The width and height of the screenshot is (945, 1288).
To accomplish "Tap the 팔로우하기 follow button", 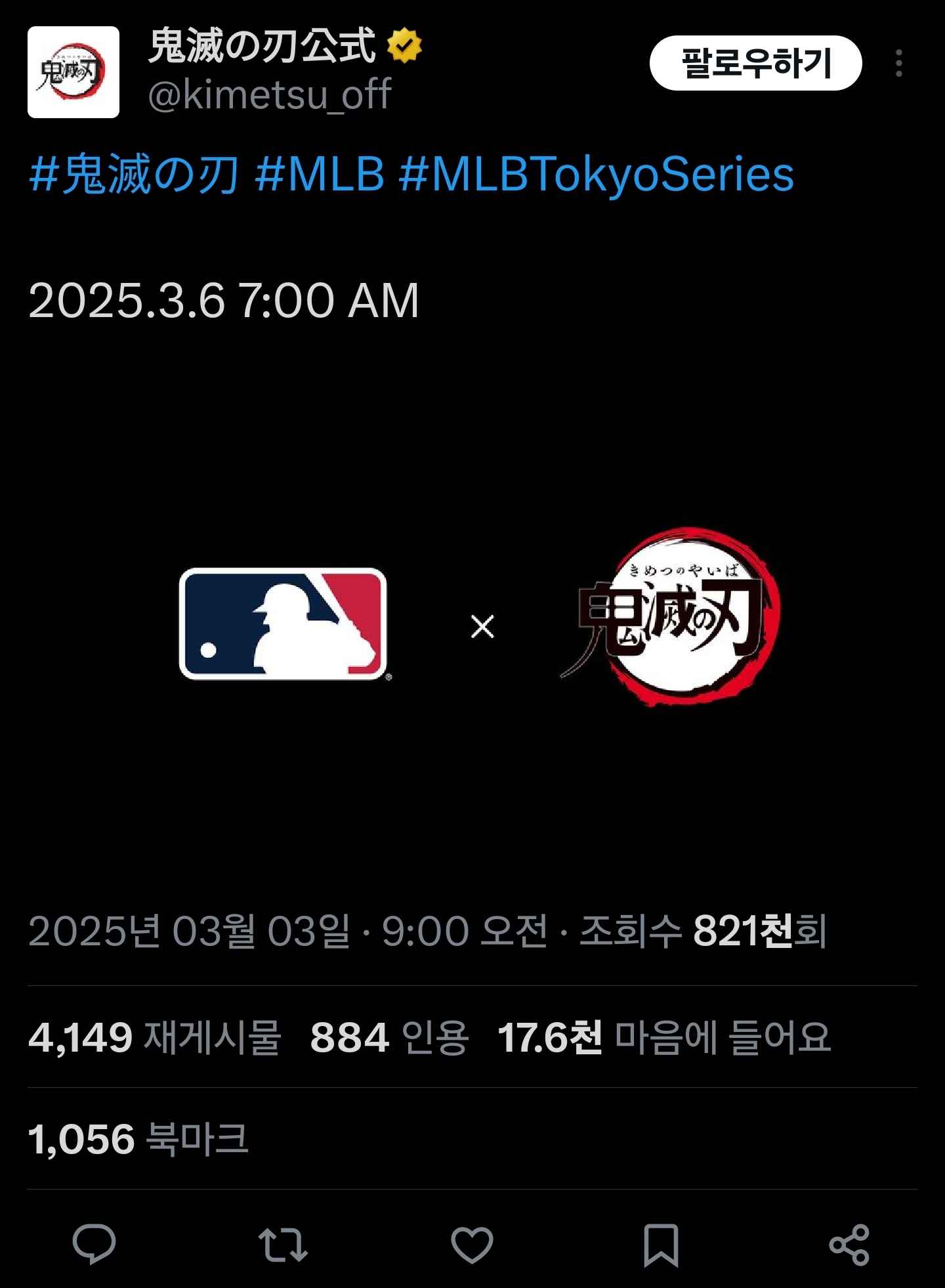I will (755, 64).
